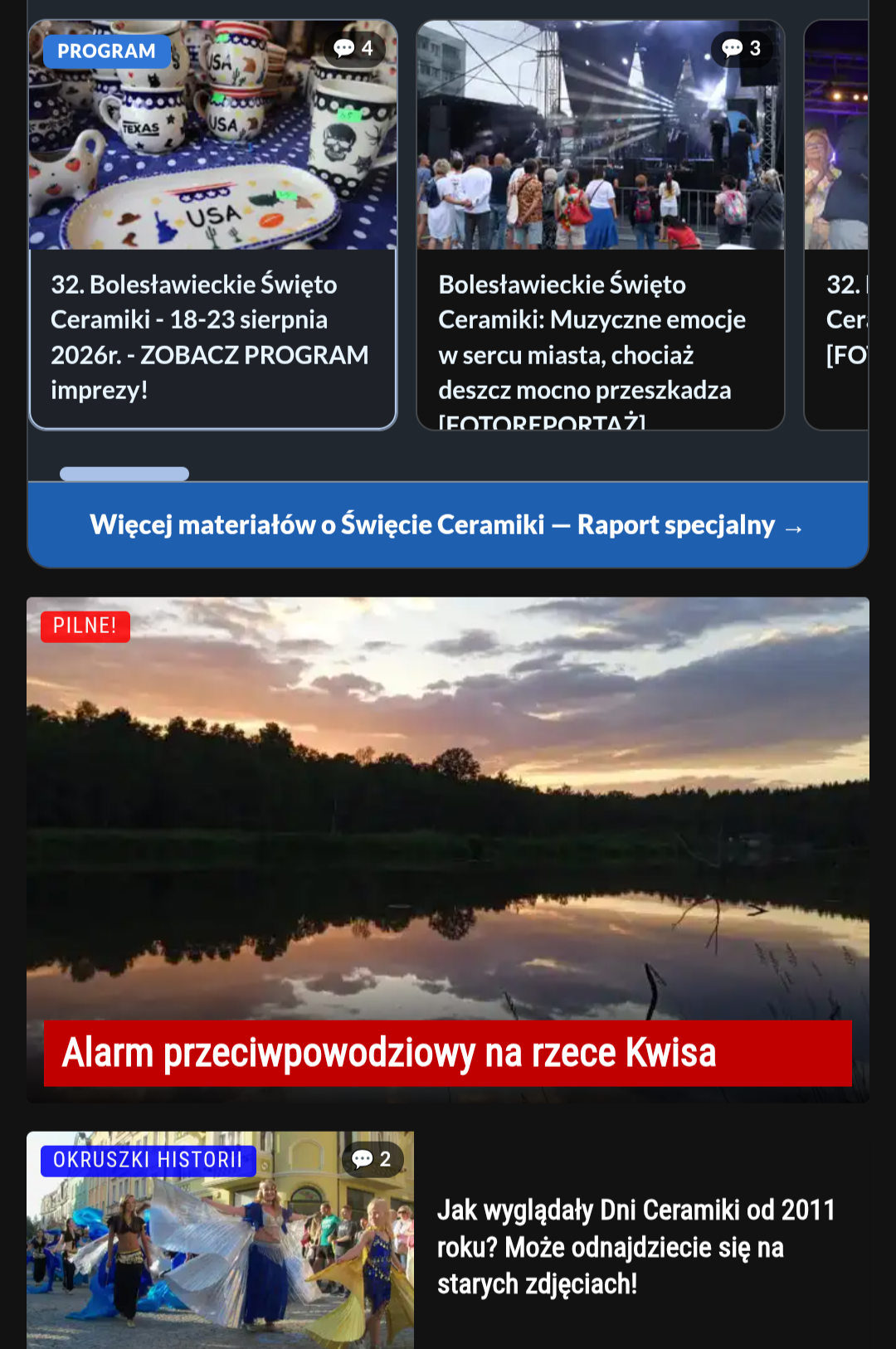Open the Muzyczne emocje fotoreportaż article card
This screenshot has height=1349, width=896.
pyautogui.click(x=600, y=224)
